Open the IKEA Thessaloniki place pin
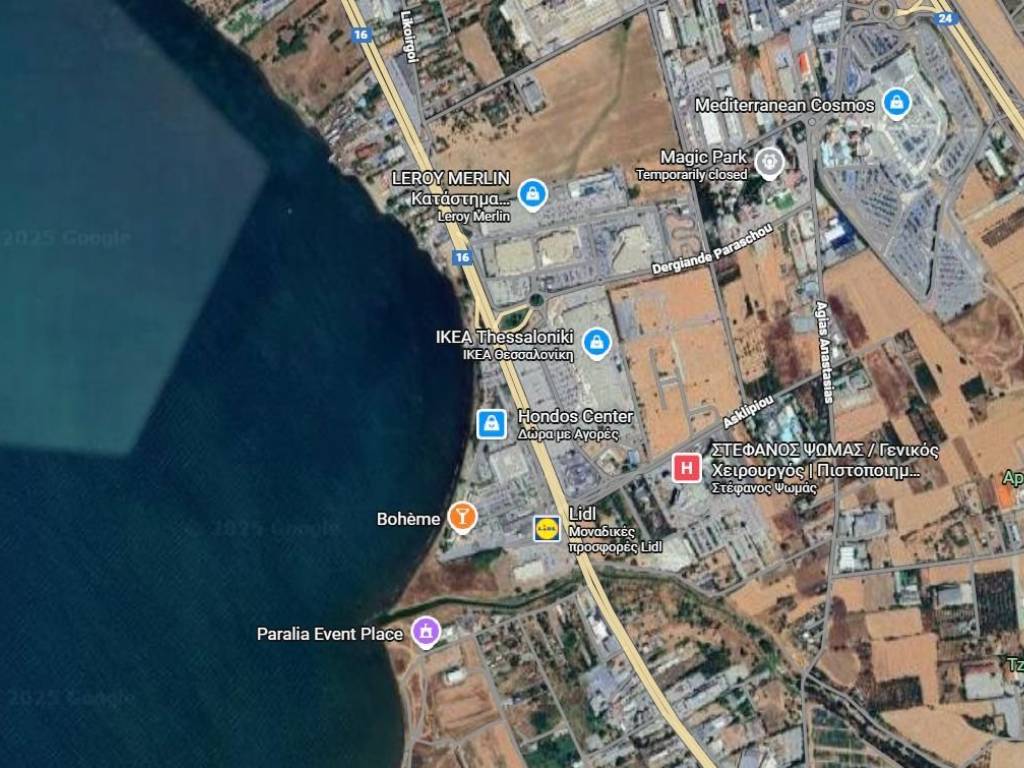The image size is (1024, 768). [597, 342]
